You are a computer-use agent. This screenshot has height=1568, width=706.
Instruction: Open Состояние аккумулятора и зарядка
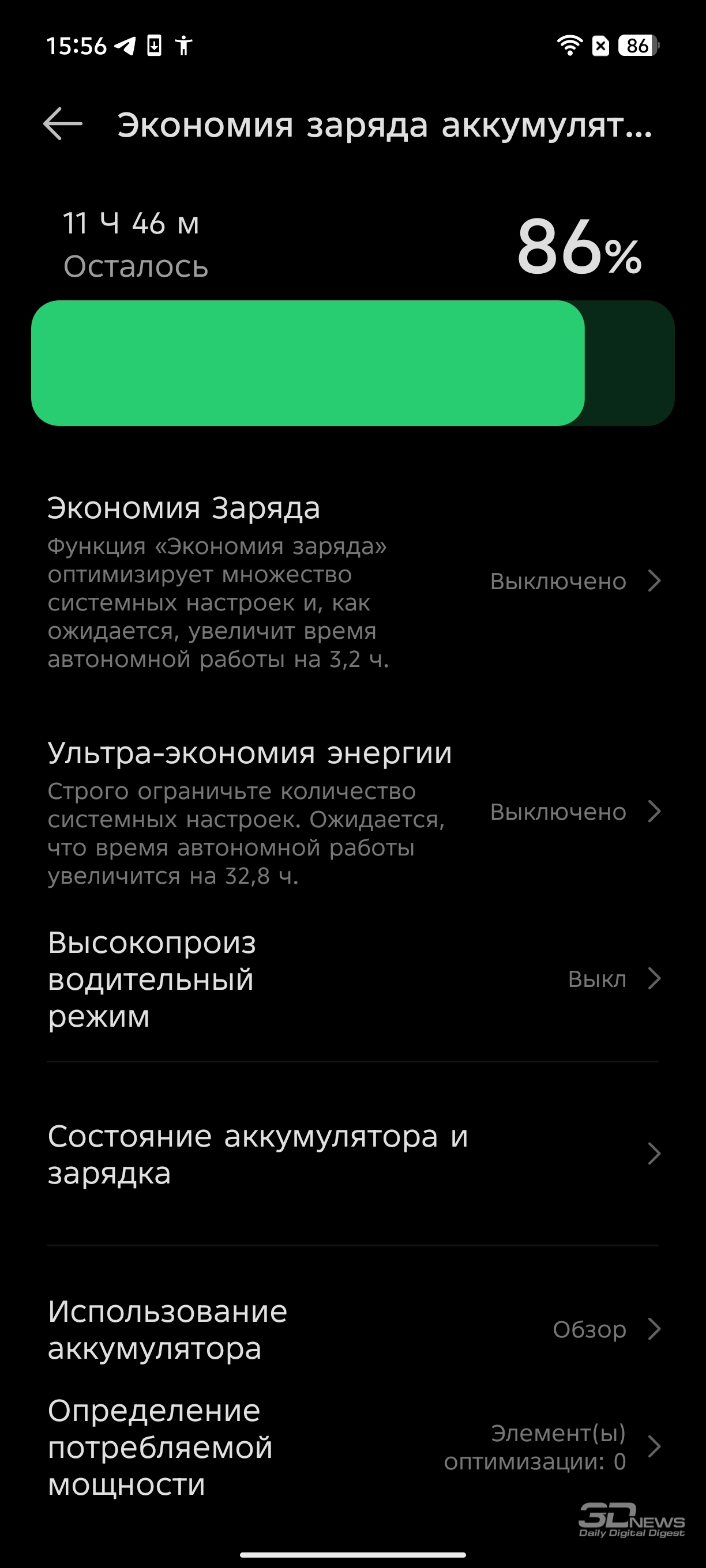[354, 1154]
